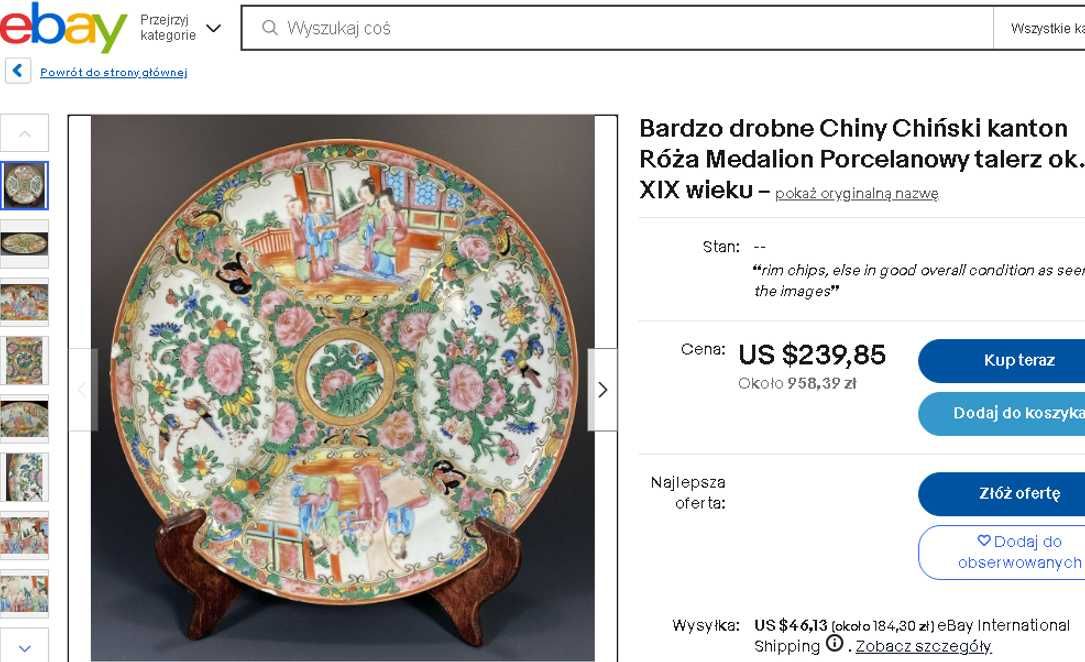The height and width of the screenshot is (662, 1085).
Task: Go back to the Powrót do strony głównej page
Action: [113, 72]
